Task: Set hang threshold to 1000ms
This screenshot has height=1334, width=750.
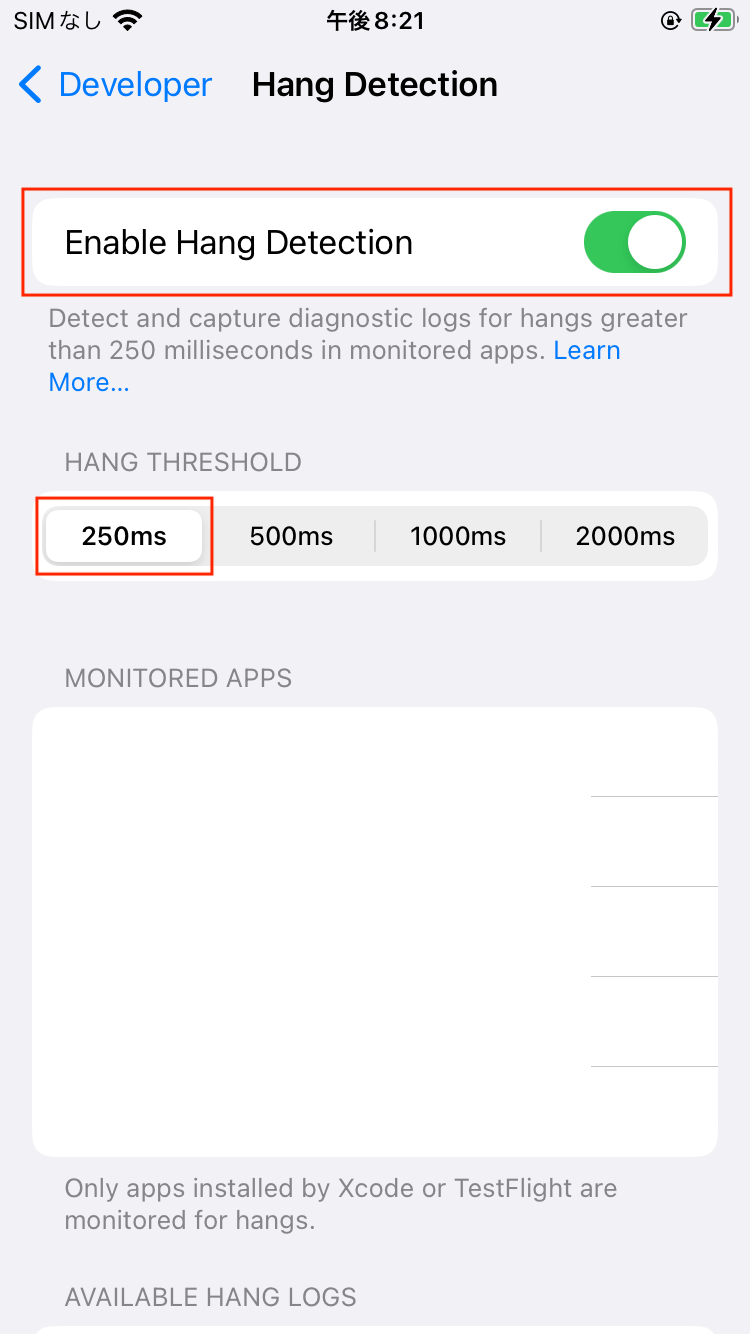Action: 458,536
